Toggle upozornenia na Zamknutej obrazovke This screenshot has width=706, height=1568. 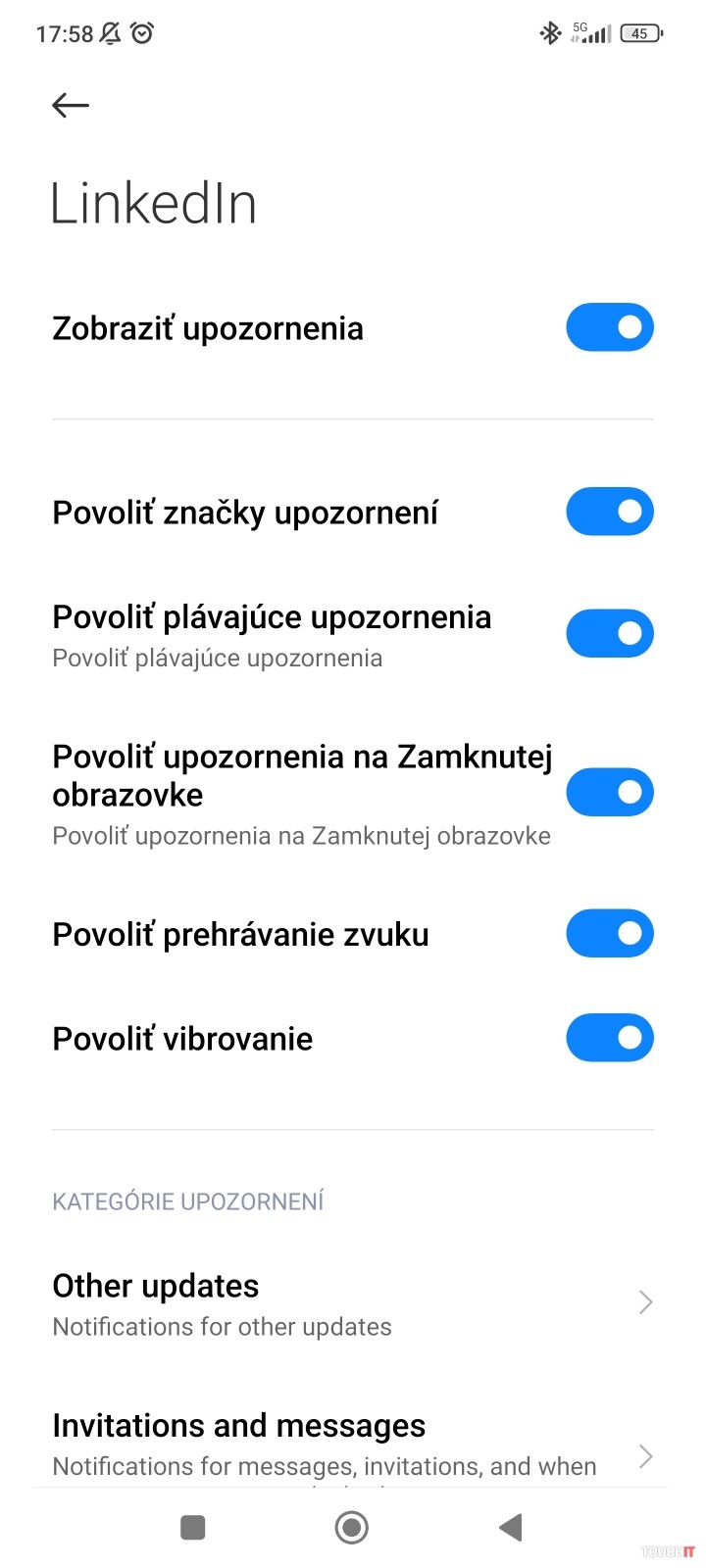pyautogui.click(x=609, y=792)
